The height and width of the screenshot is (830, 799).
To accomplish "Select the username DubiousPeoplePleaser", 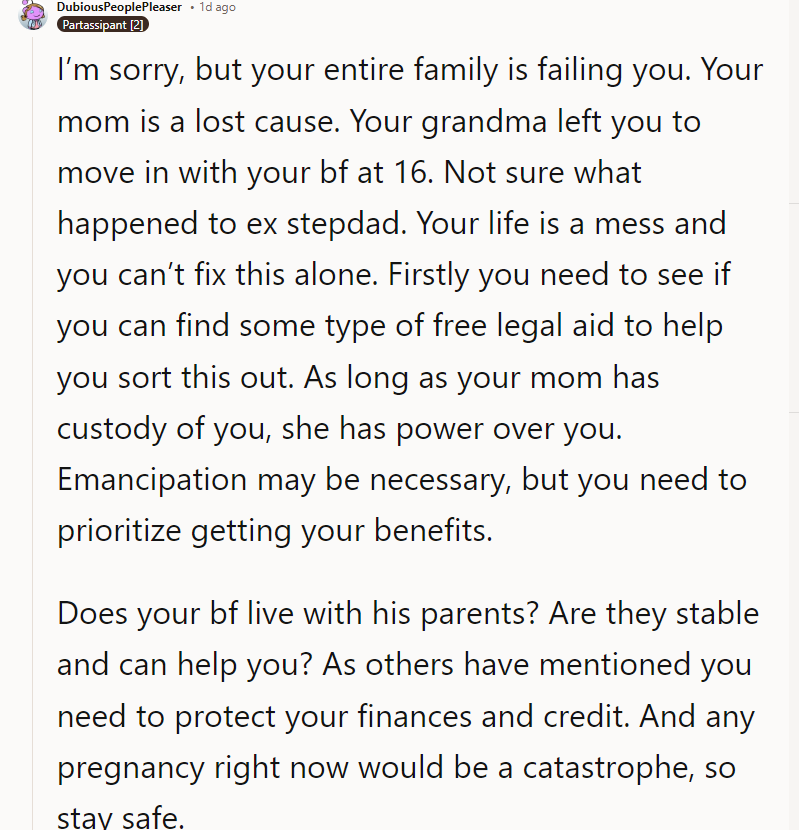I will [x=119, y=7].
